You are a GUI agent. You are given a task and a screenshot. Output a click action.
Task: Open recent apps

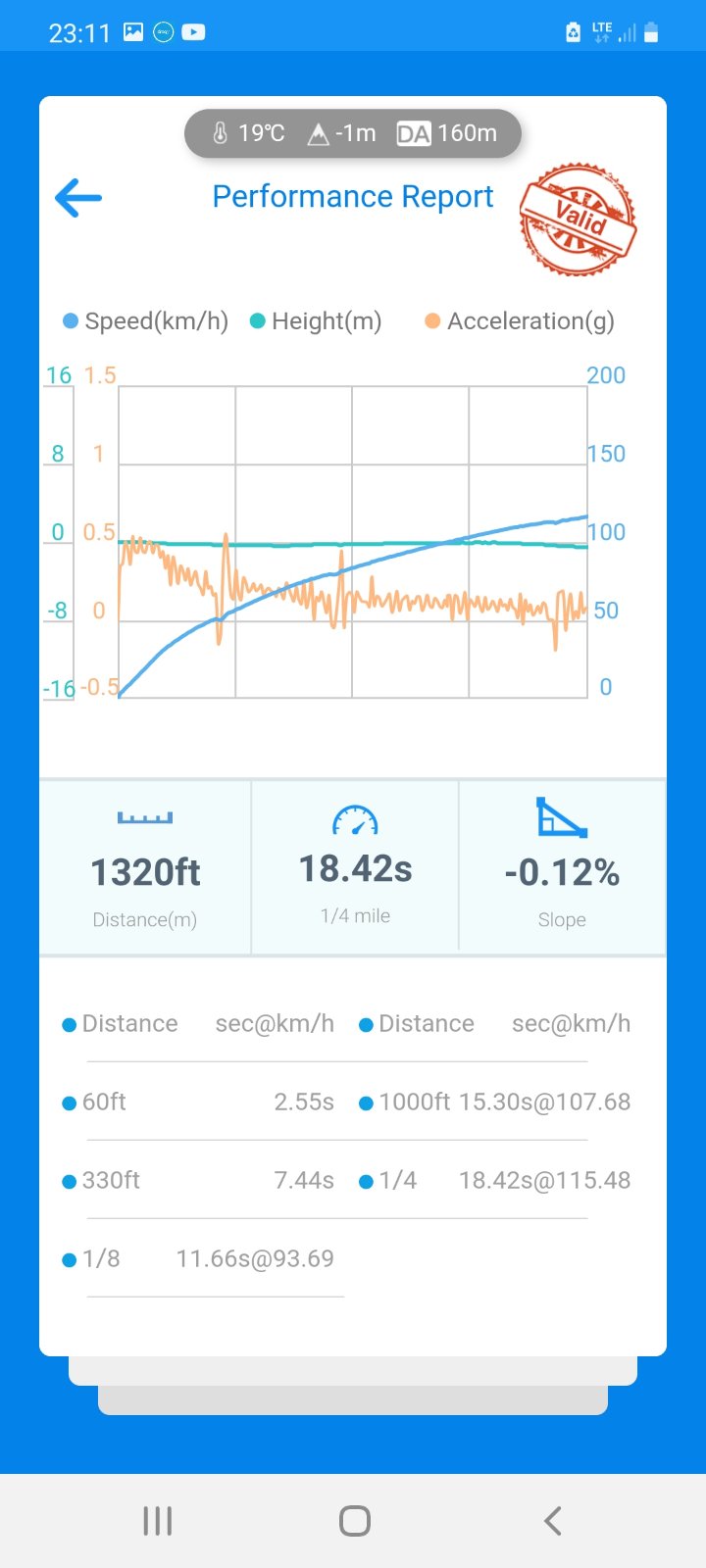click(157, 1521)
